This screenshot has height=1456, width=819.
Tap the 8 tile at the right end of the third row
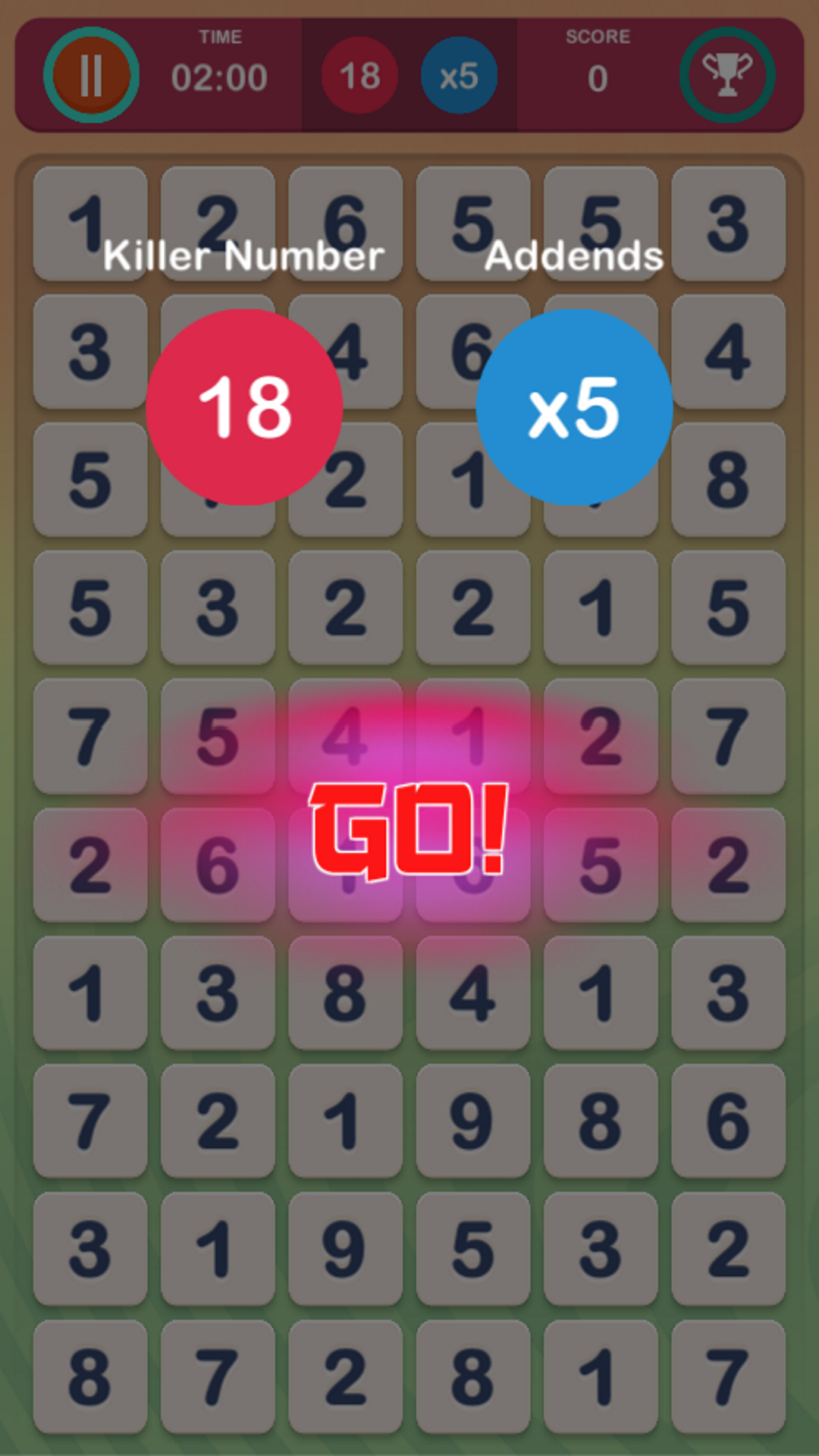click(728, 478)
